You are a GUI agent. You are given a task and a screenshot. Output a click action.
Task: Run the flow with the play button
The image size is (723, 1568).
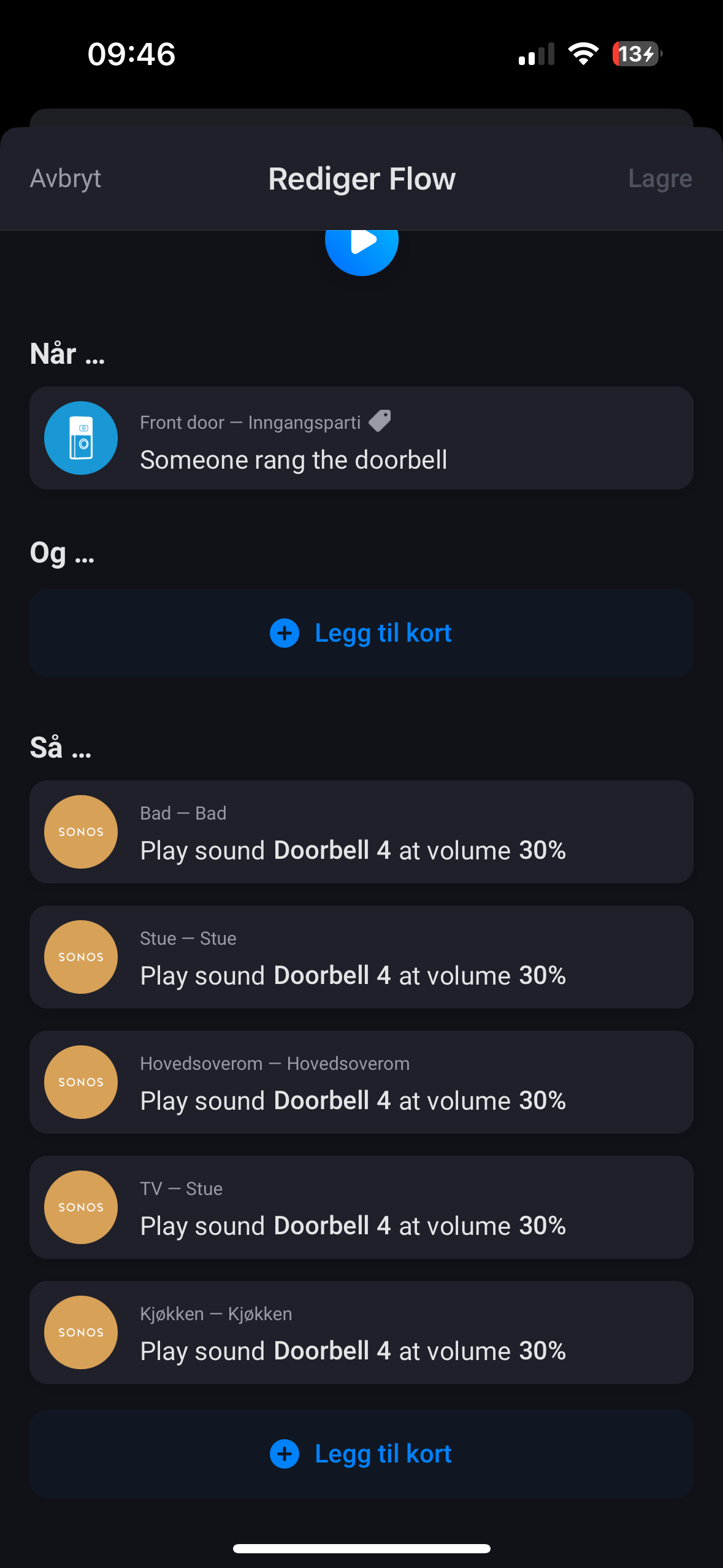pos(362,244)
